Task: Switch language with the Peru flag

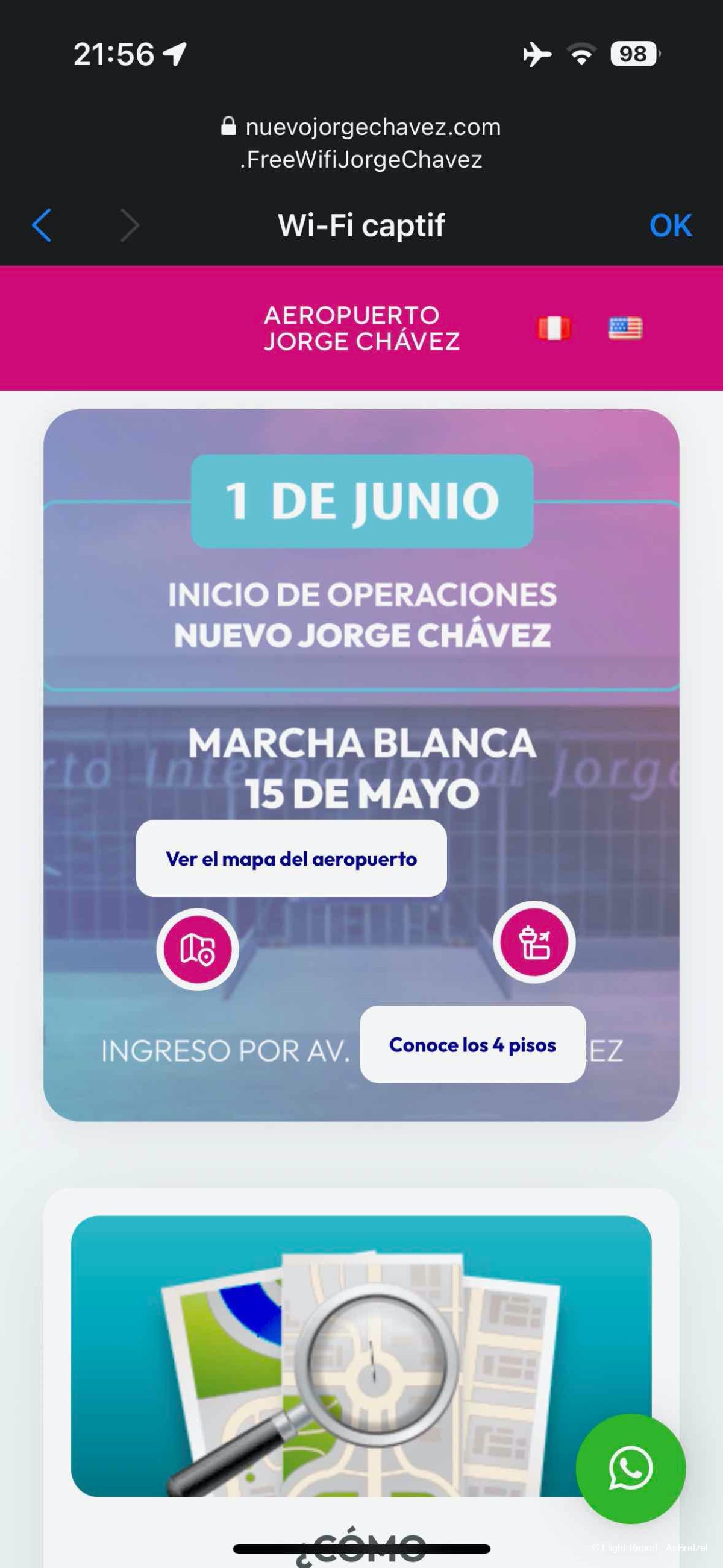Action: 554,329
